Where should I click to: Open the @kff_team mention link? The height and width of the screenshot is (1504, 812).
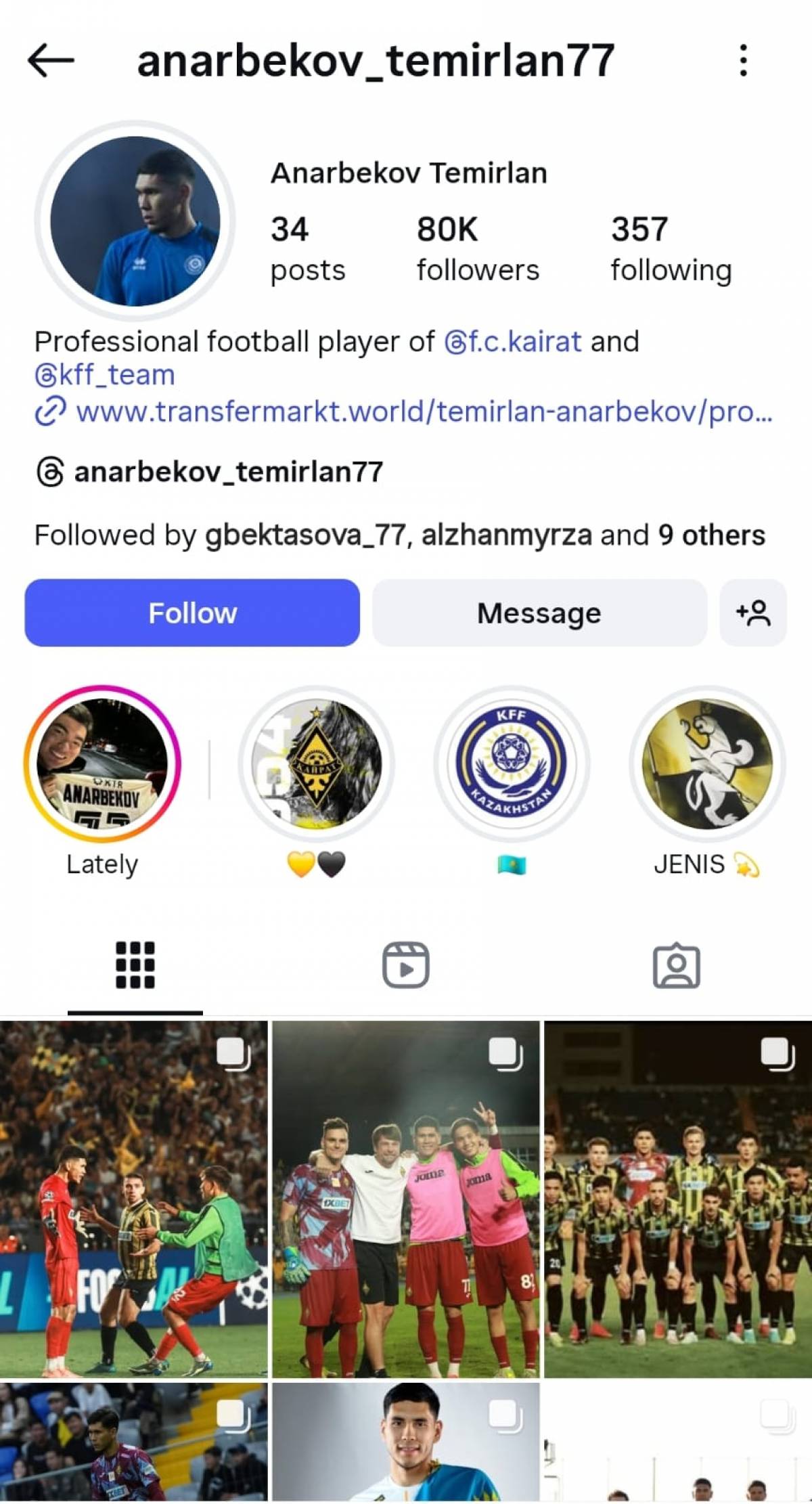click(105, 375)
